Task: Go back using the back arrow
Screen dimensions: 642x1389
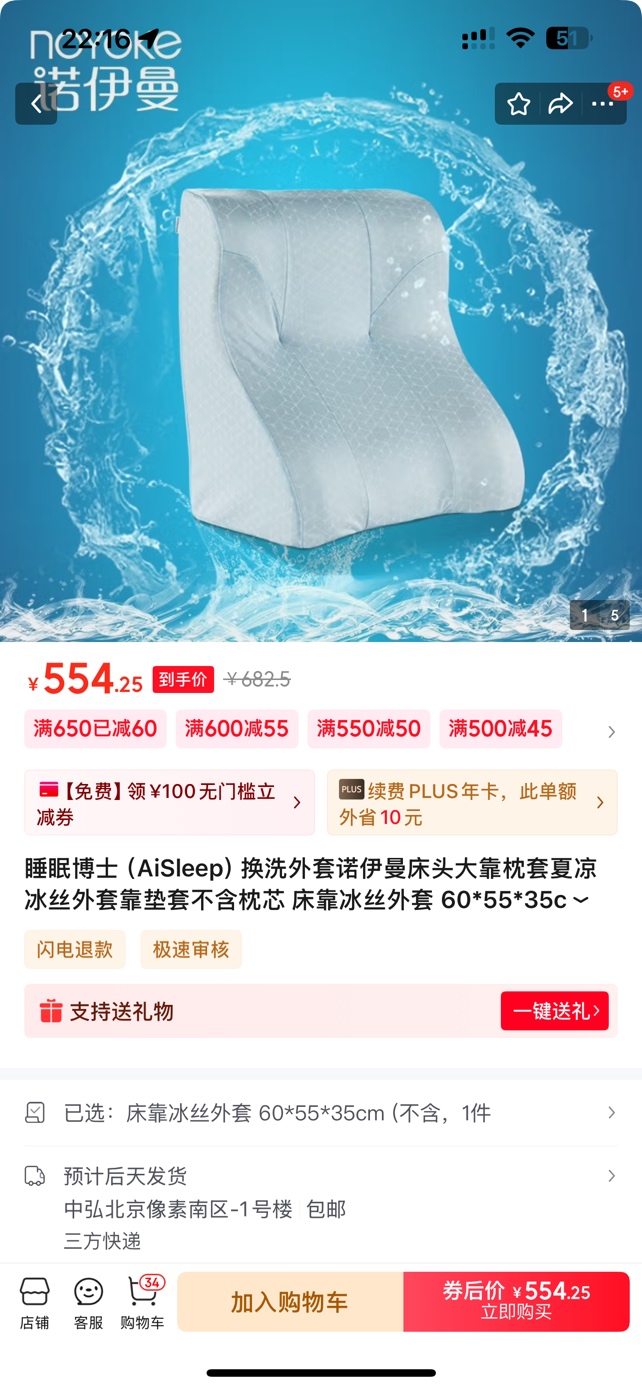Action: click(36, 104)
